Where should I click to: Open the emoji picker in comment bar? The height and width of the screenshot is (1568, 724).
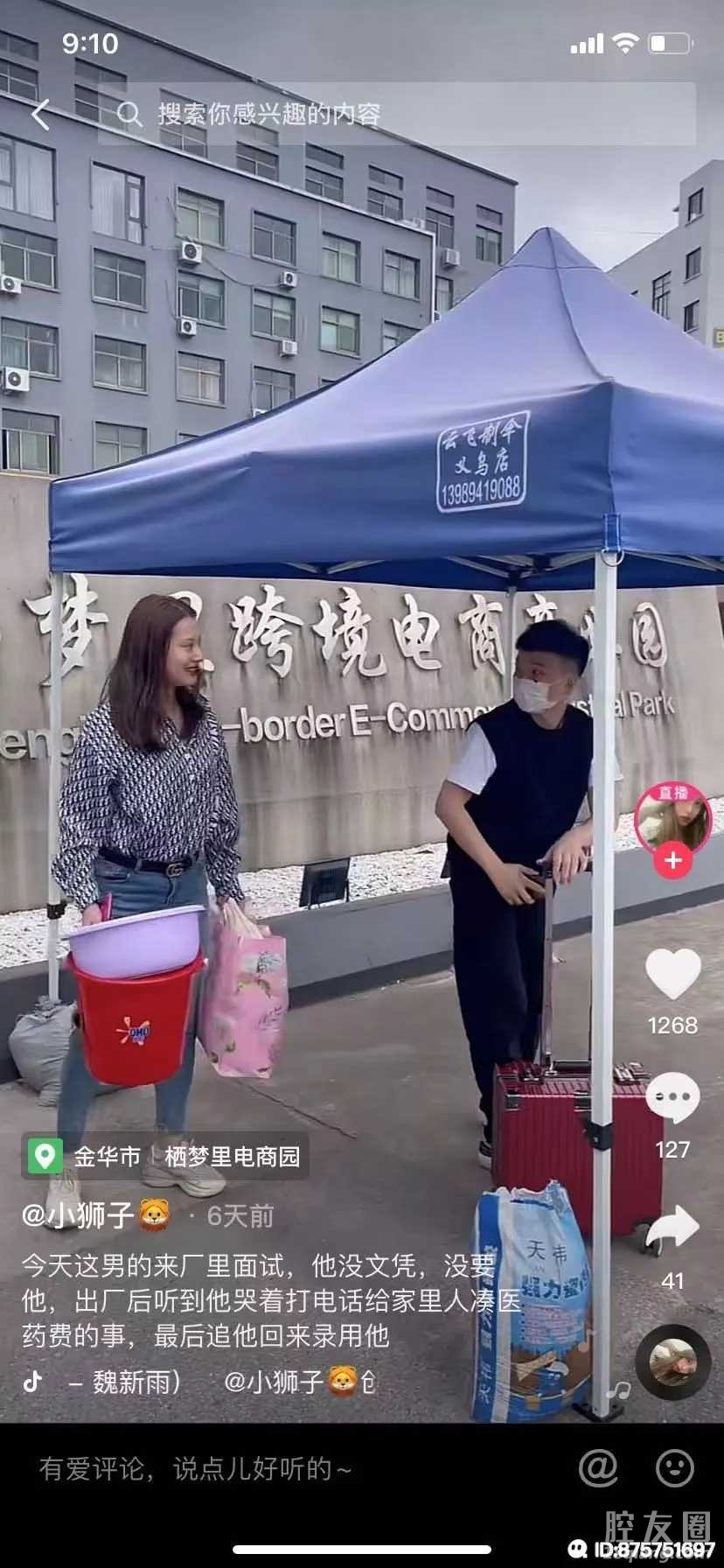[674, 1468]
